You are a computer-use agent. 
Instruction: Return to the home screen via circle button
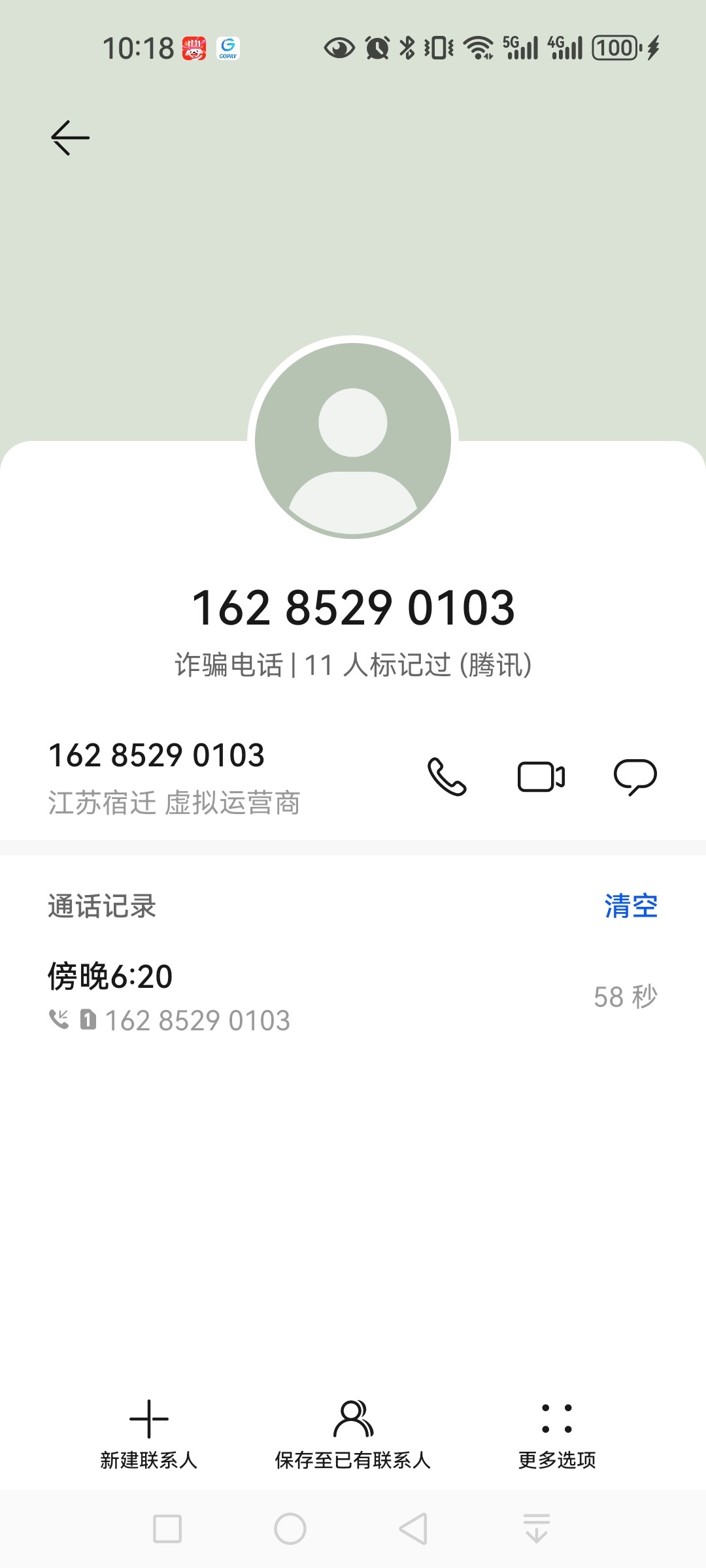[290, 1529]
